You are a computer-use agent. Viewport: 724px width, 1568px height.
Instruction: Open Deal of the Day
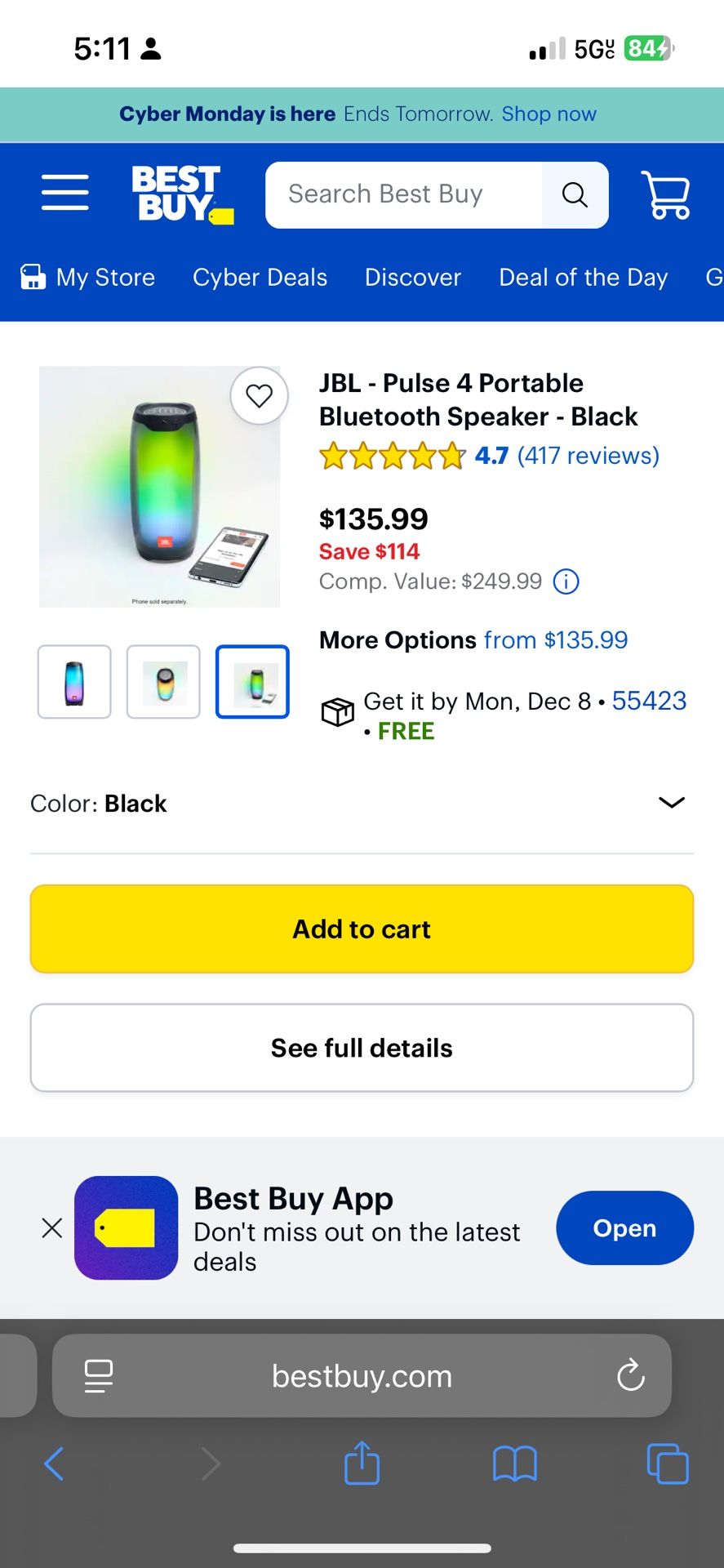click(x=583, y=278)
